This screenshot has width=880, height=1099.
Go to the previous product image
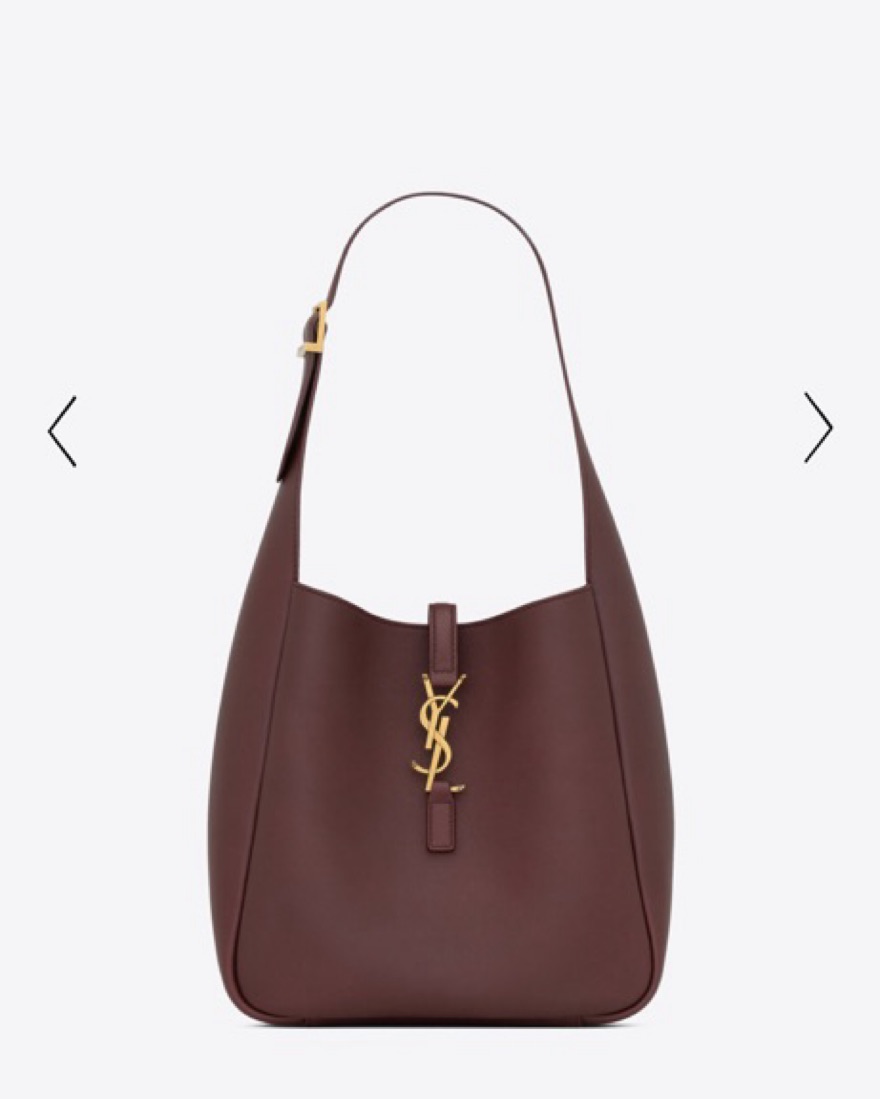(62, 431)
